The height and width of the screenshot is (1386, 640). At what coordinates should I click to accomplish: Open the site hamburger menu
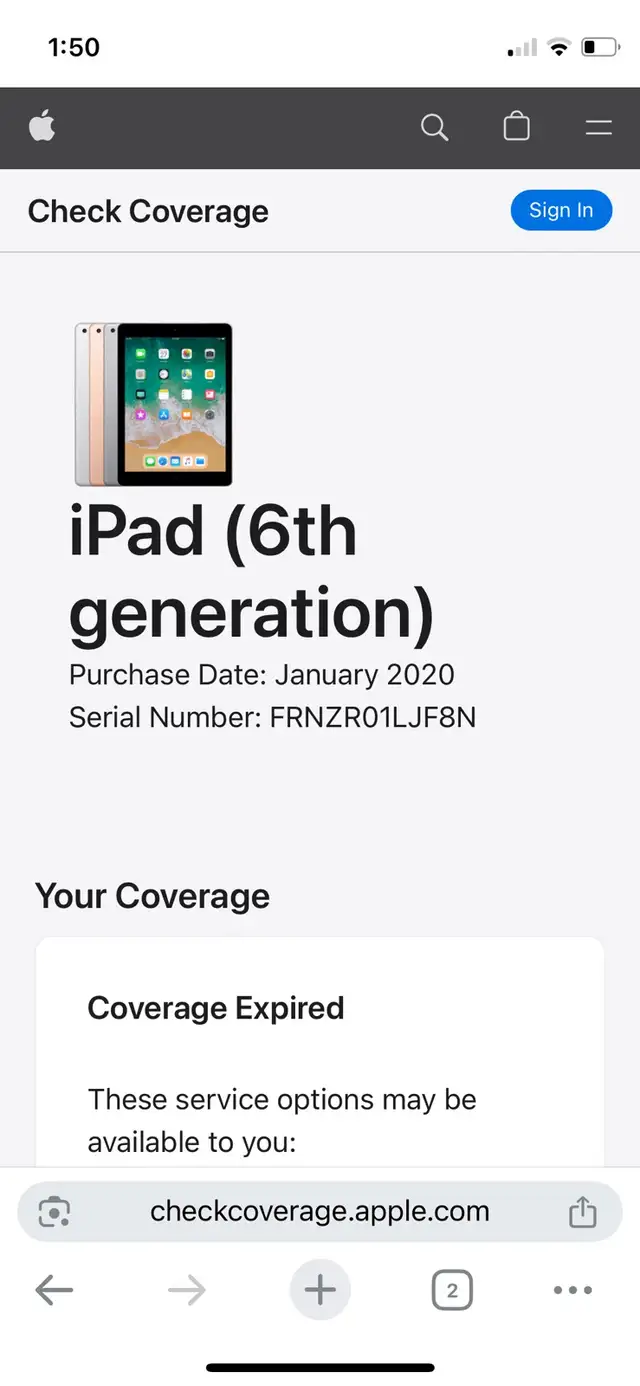pos(598,127)
